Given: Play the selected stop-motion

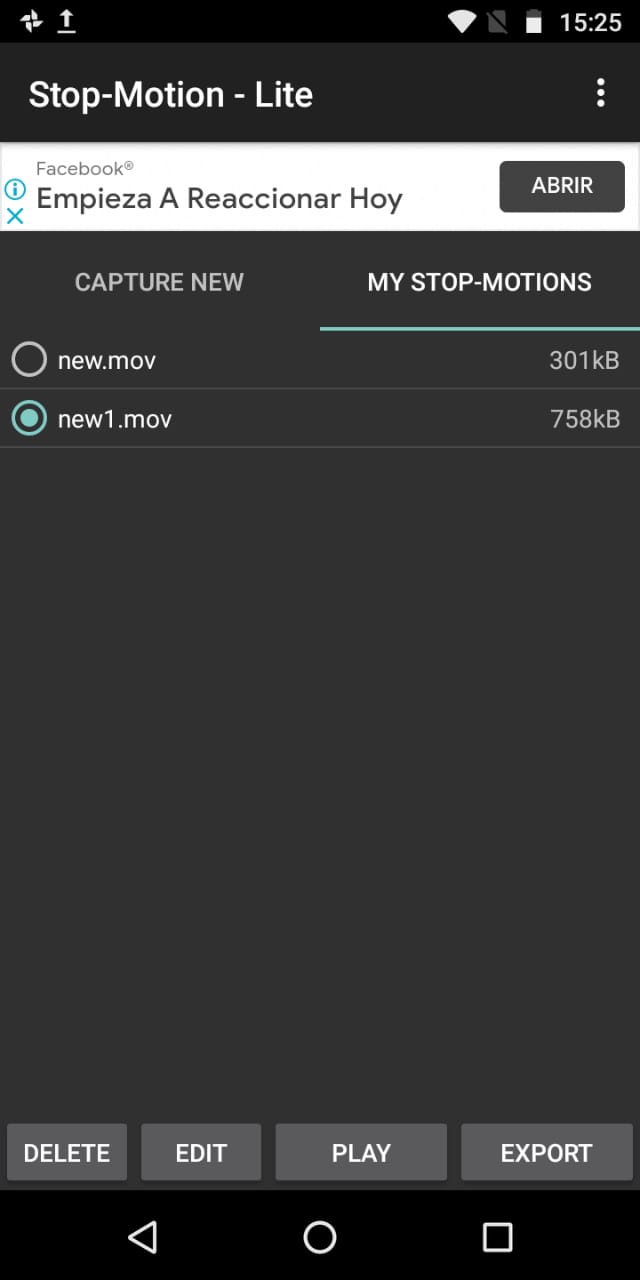Looking at the screenshot, I should pyautogui.click(x=361, y=1153).
